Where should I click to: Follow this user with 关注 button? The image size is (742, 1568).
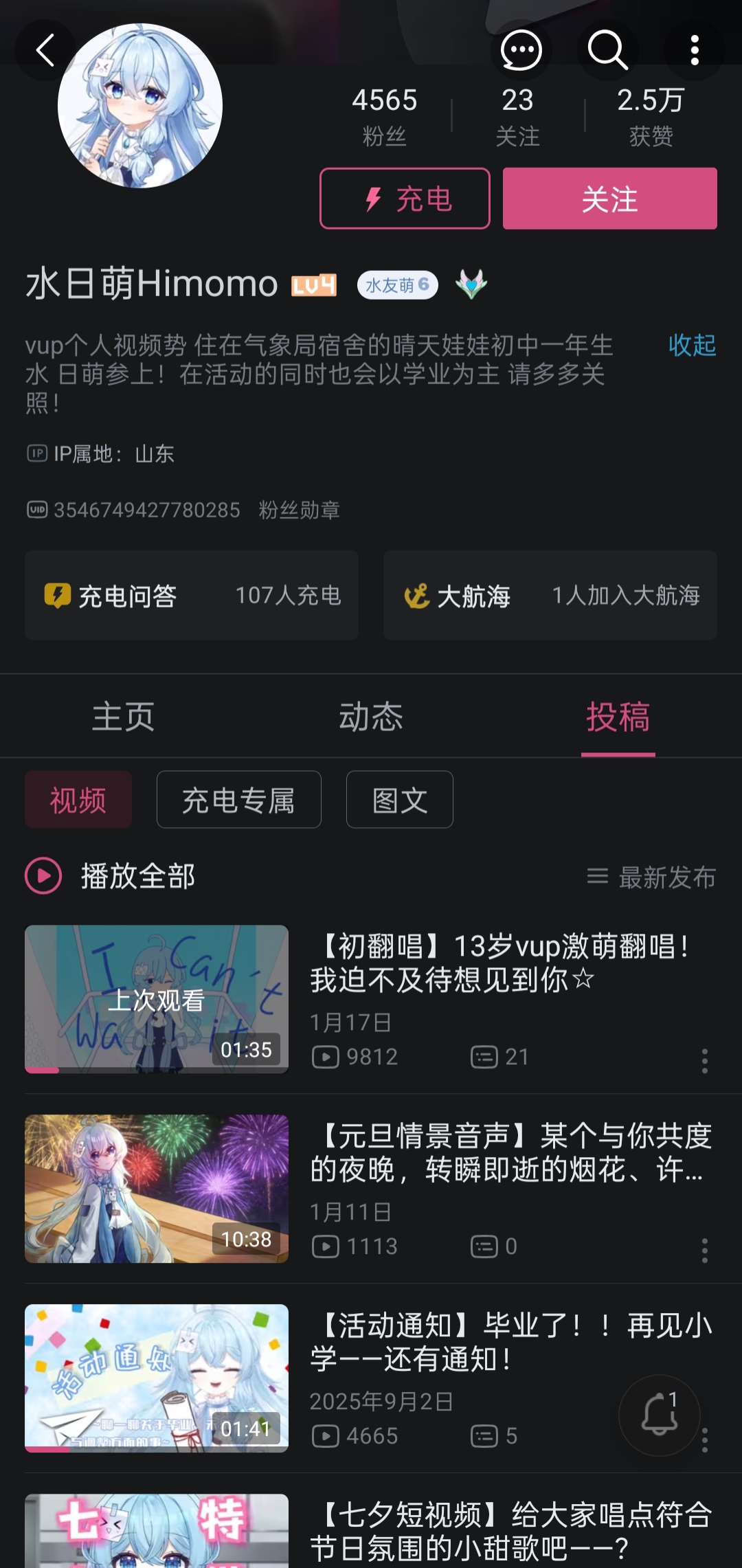609,199
